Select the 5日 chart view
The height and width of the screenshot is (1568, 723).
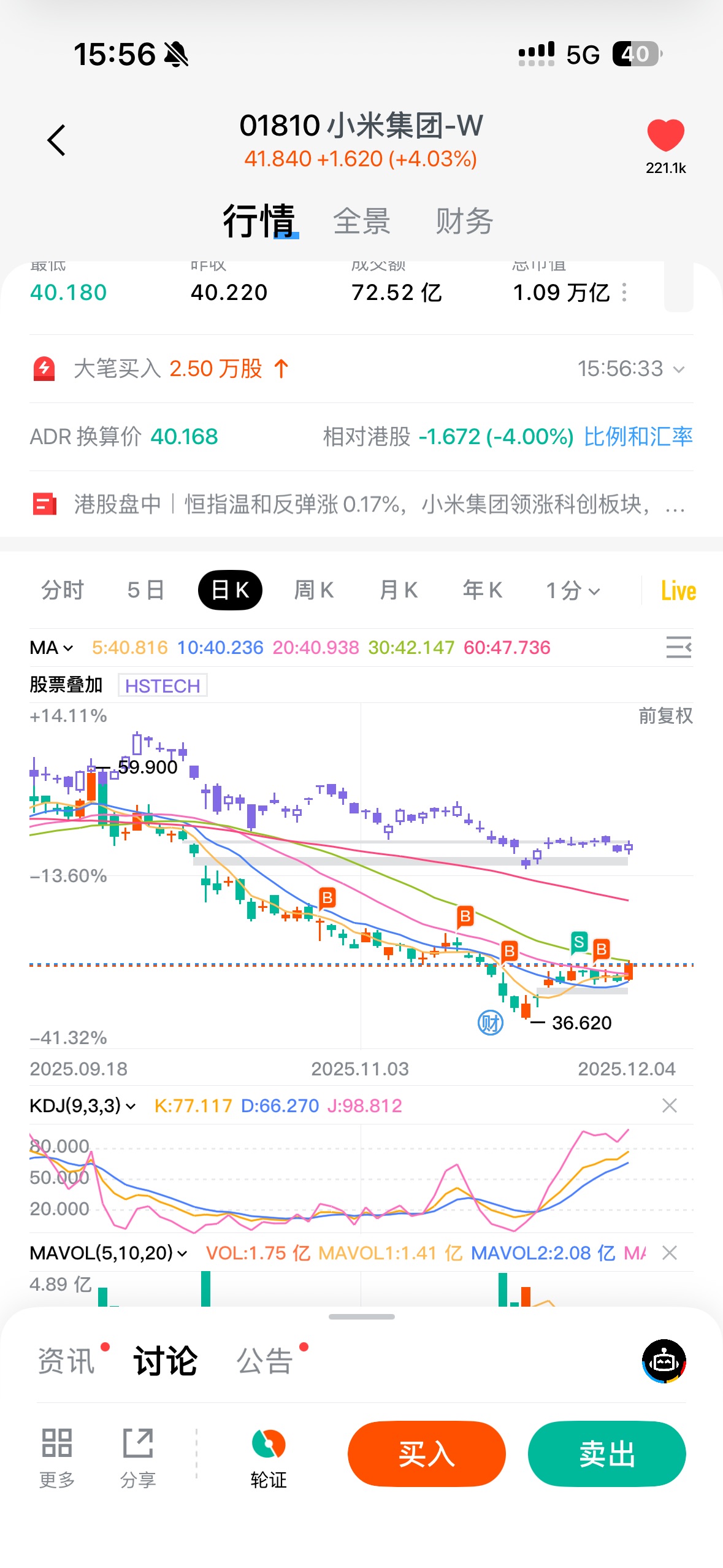click(146, 591)
